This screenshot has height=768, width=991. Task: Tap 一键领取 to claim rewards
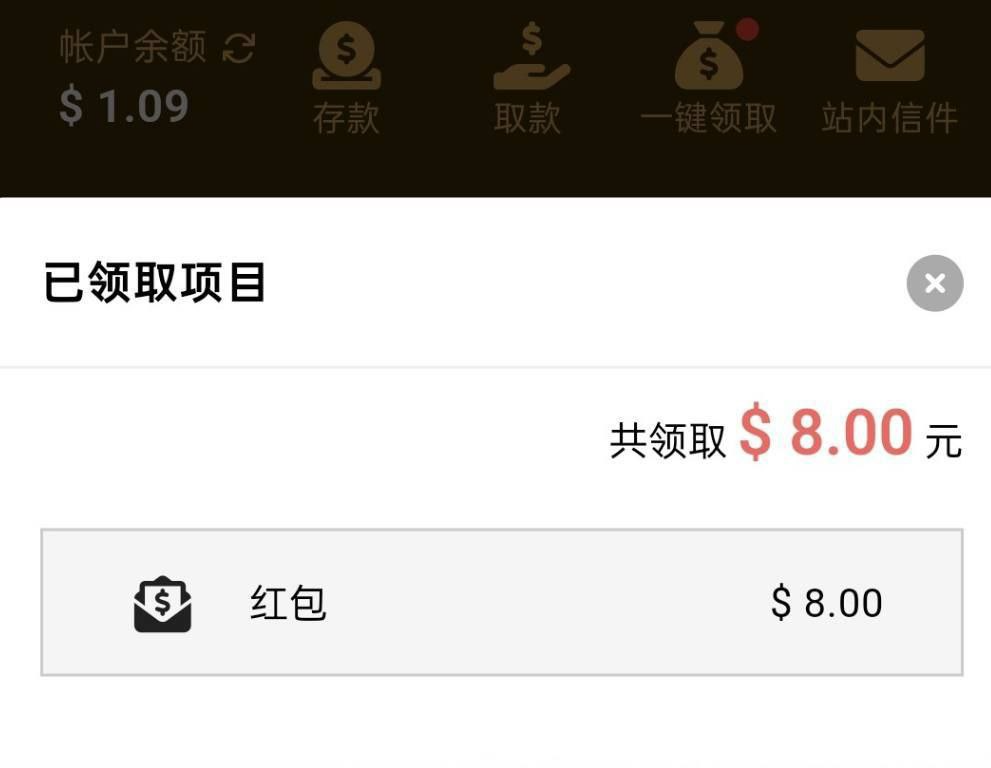[708, 78]
